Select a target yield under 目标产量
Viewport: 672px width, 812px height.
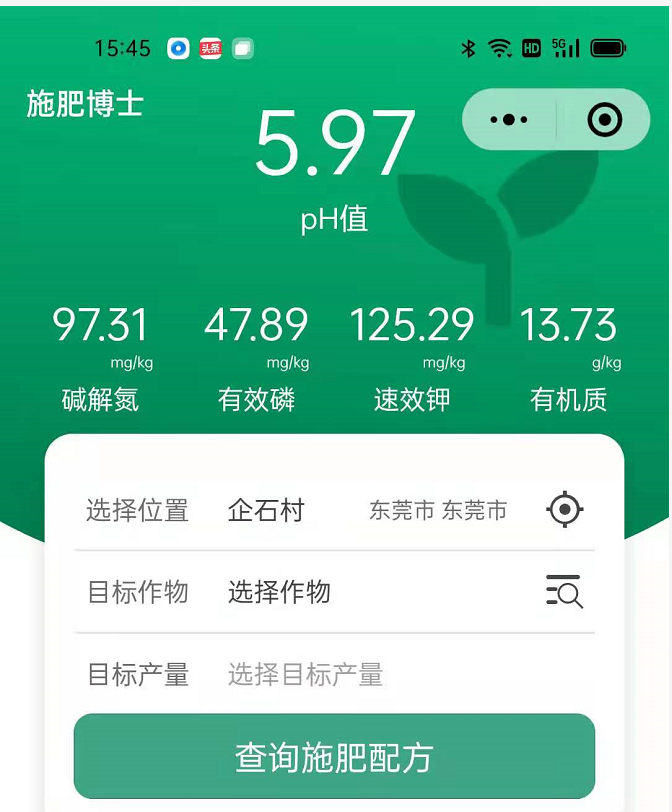click(x=305, y=674)
